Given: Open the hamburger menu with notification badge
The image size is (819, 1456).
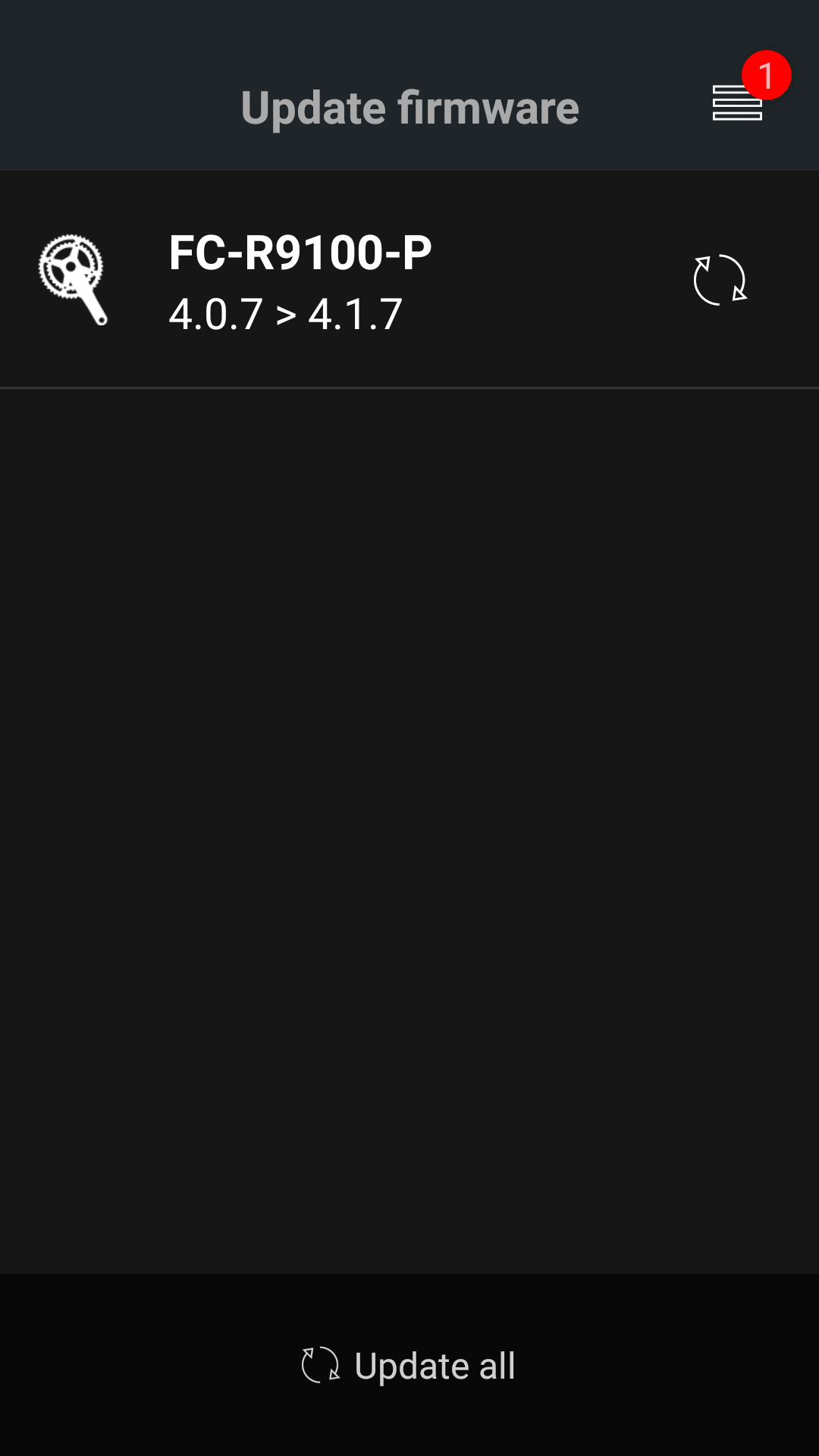Looking at the screenshot, I should [x=737, y=102].
